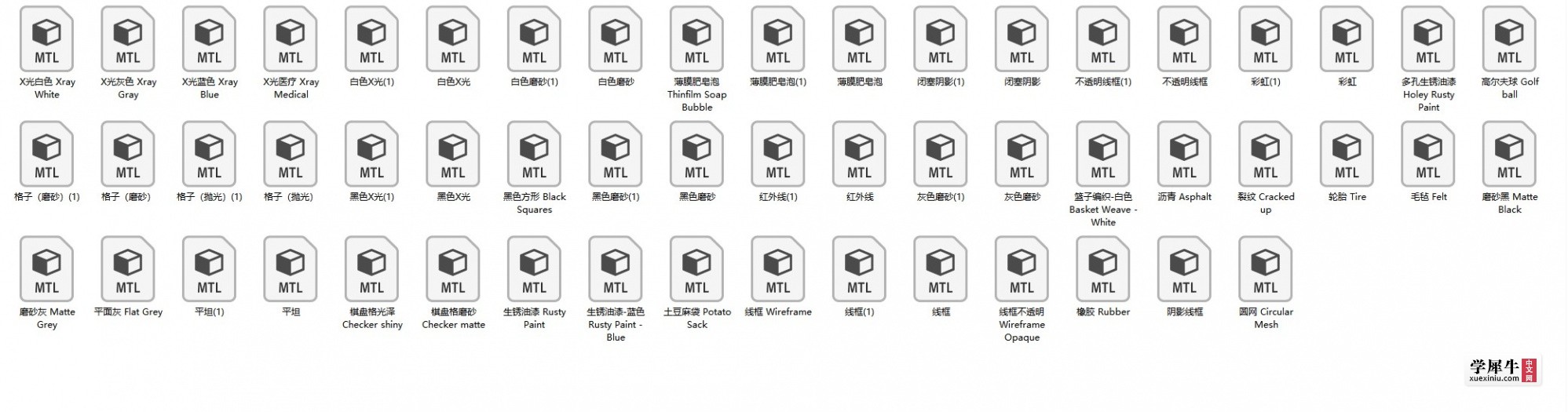Open the X光白色 Xray White file

click(x=46, y=38)
